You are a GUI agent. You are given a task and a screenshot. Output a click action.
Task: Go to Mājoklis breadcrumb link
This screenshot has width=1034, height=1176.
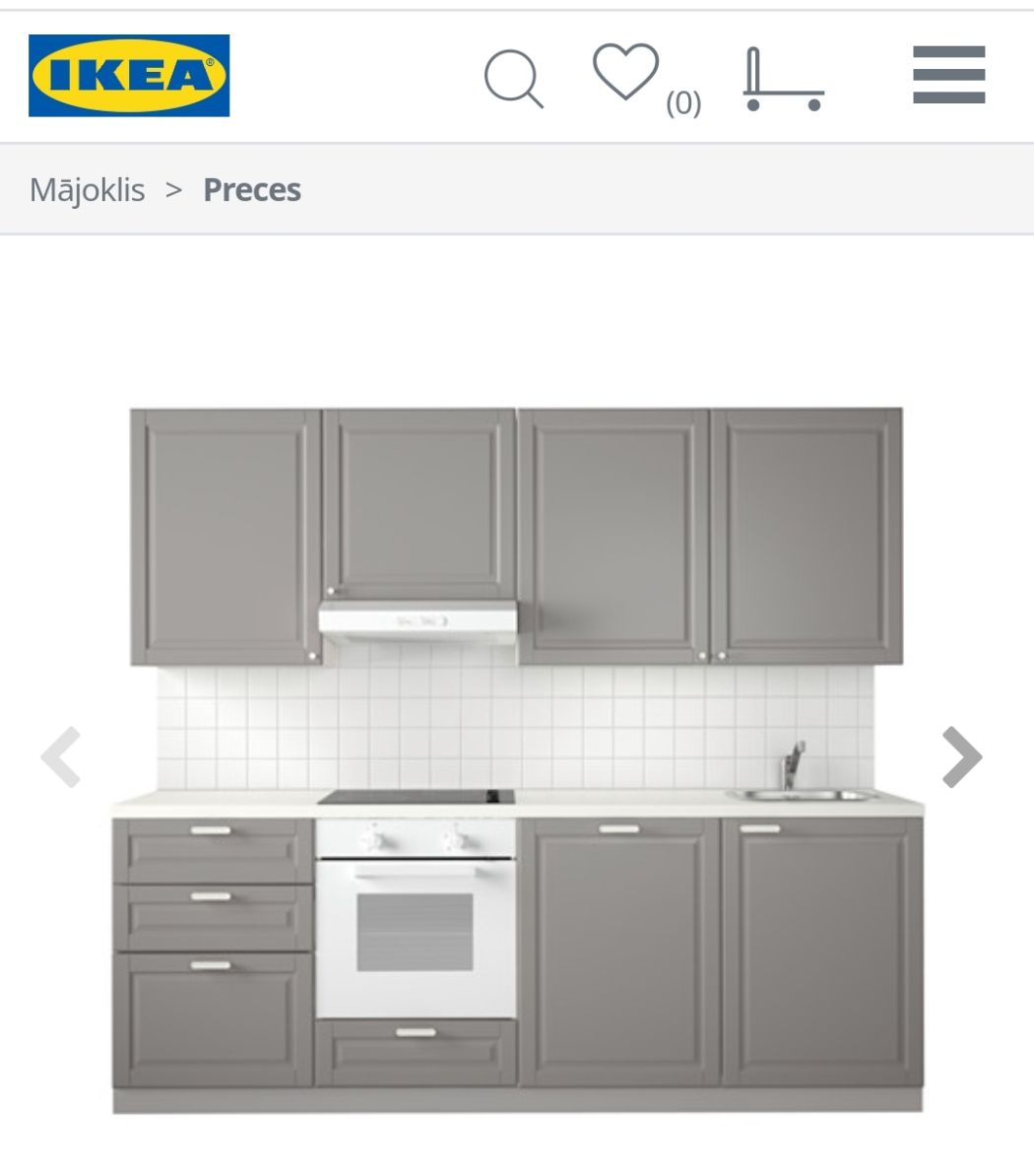87,189
